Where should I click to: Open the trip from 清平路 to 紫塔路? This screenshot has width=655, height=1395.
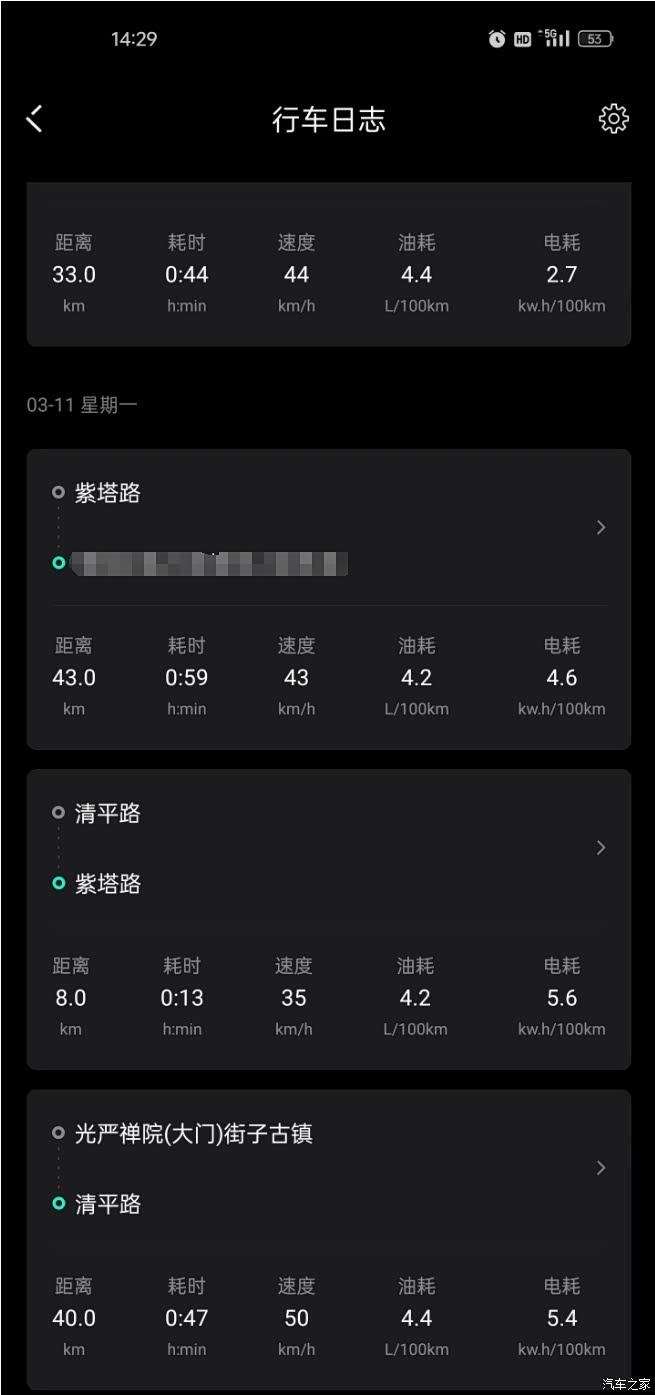[x=328, y=919]
